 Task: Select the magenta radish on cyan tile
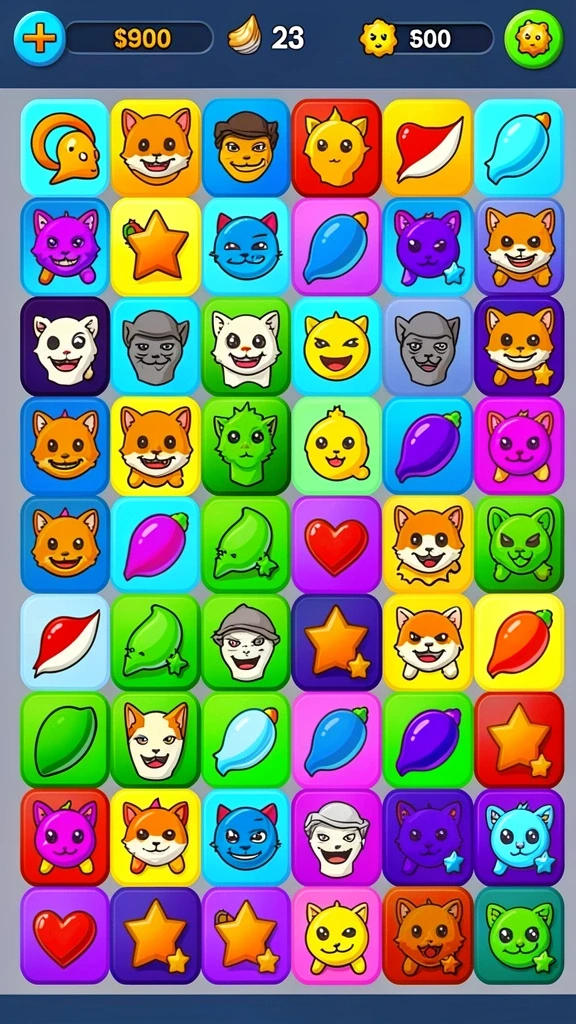155,545
